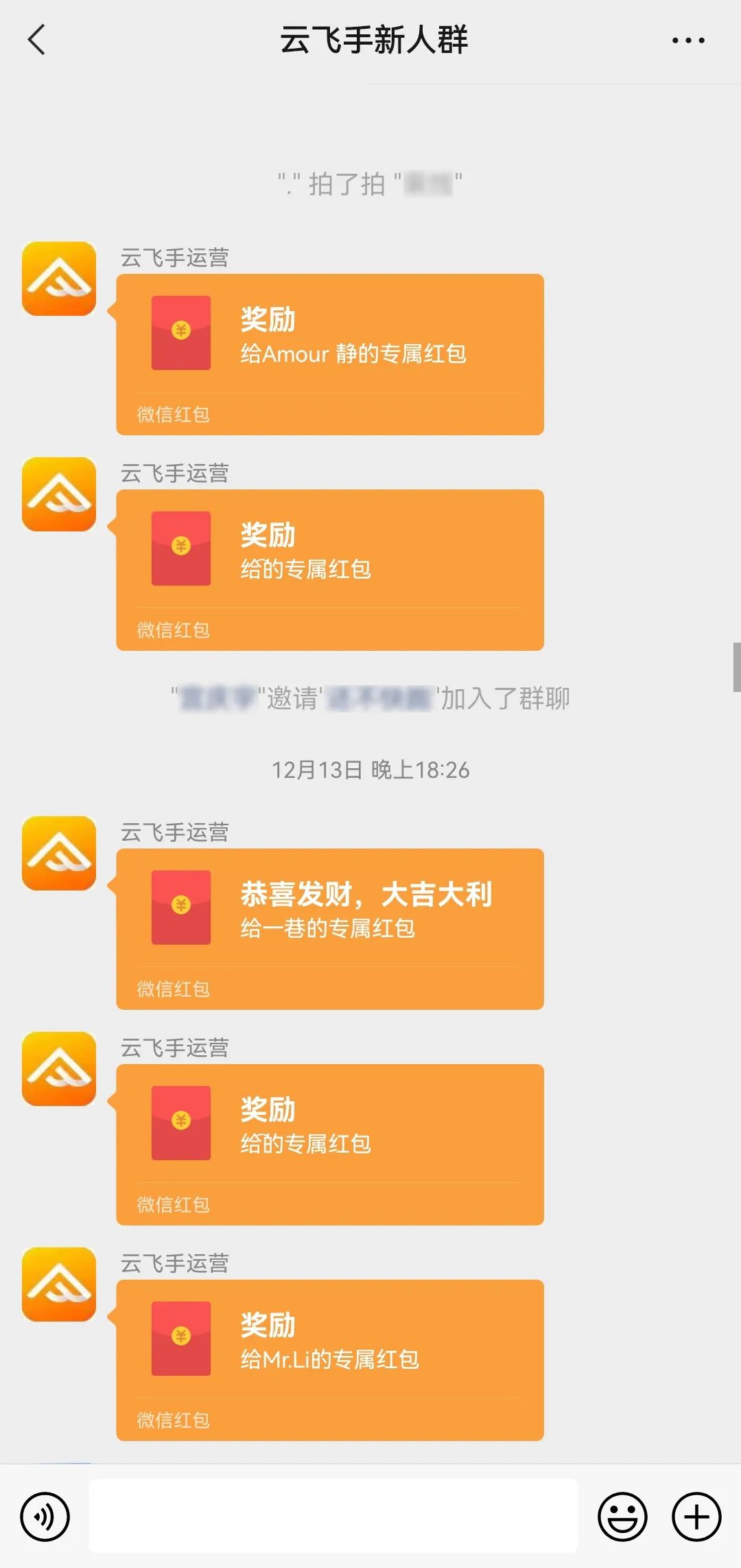Focus the message text field
Screen dimensions: 741x1568
(x=333, y=1516)
